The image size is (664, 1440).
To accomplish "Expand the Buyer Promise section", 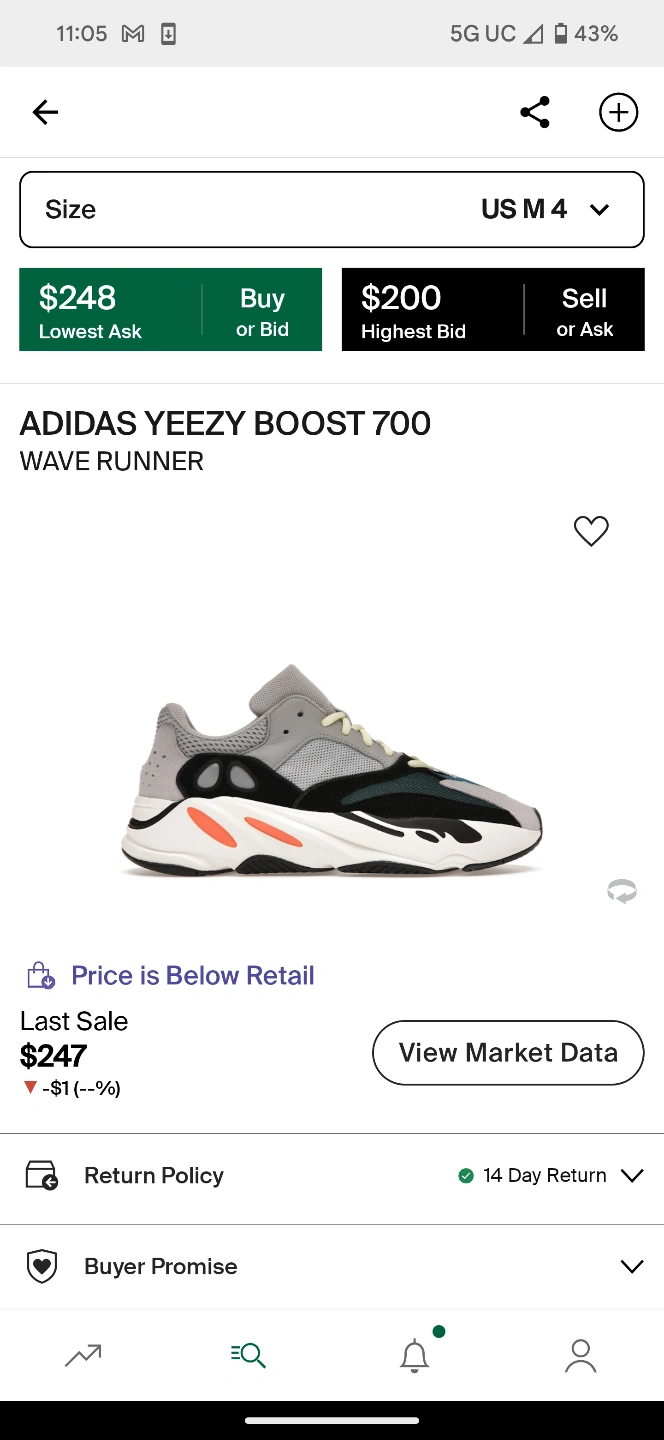I will coord(332,1267).
